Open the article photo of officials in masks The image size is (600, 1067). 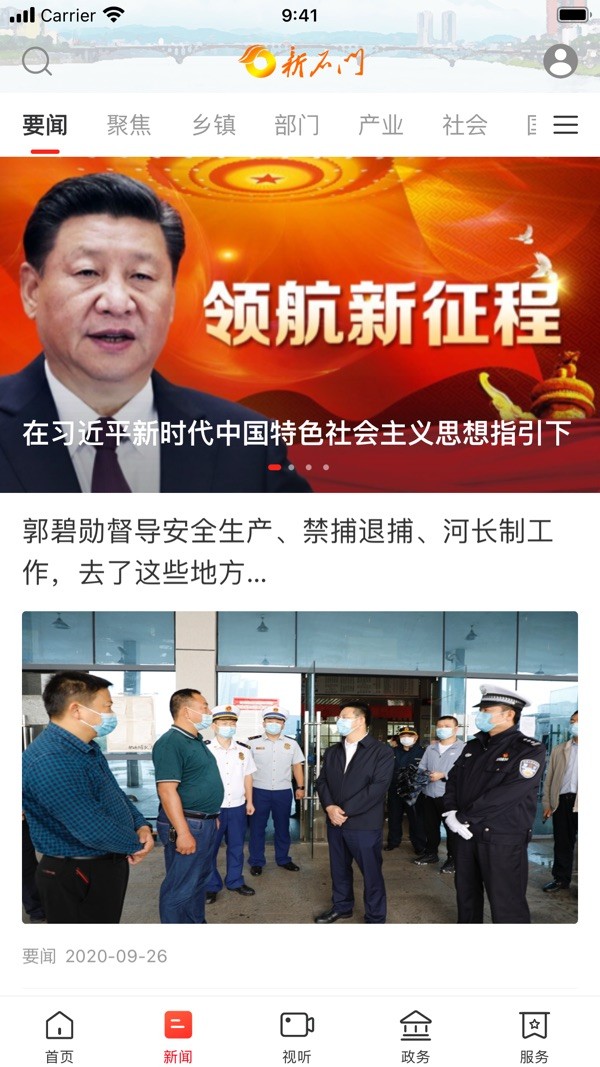[300, 767]
